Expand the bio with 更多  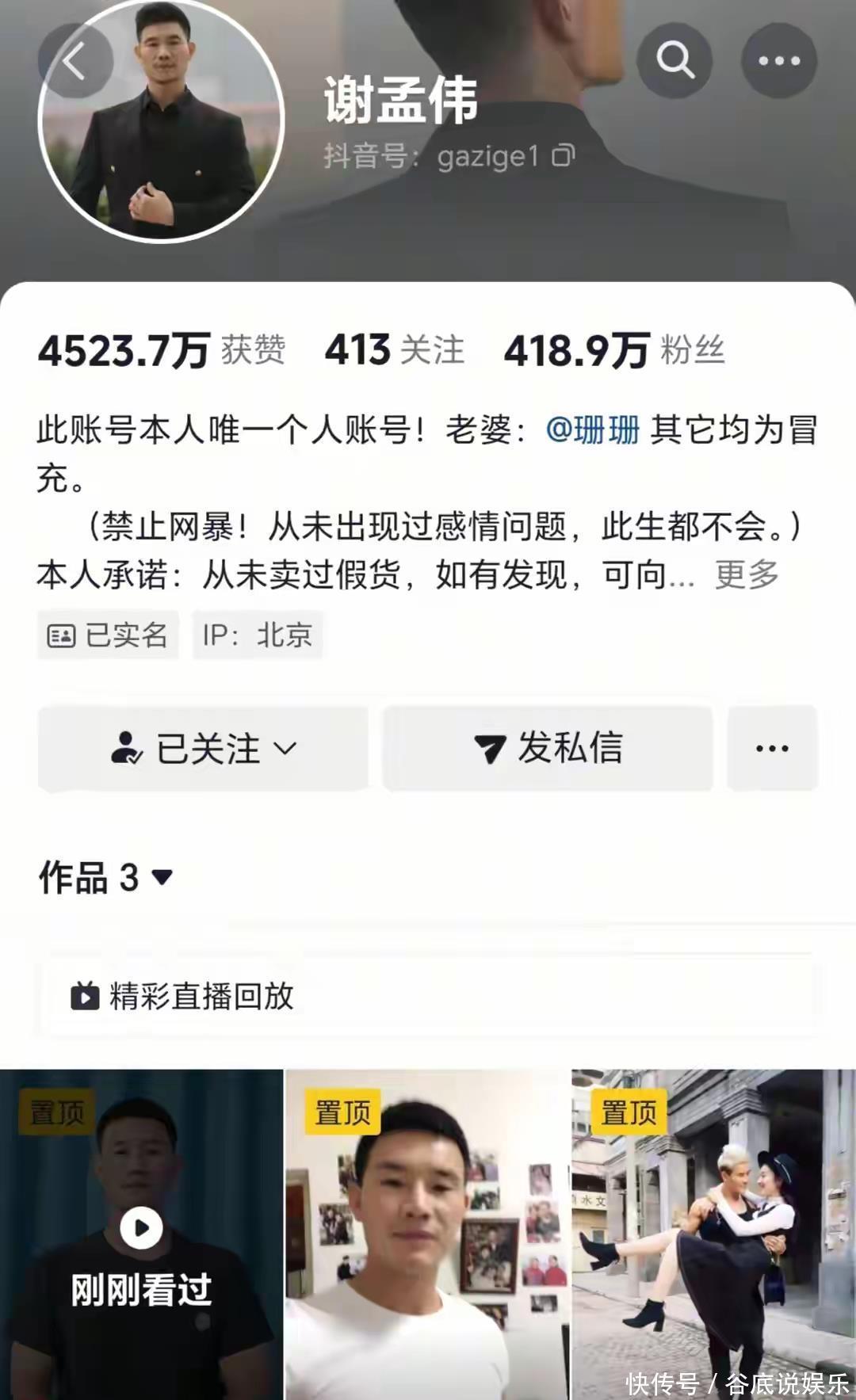747,574
